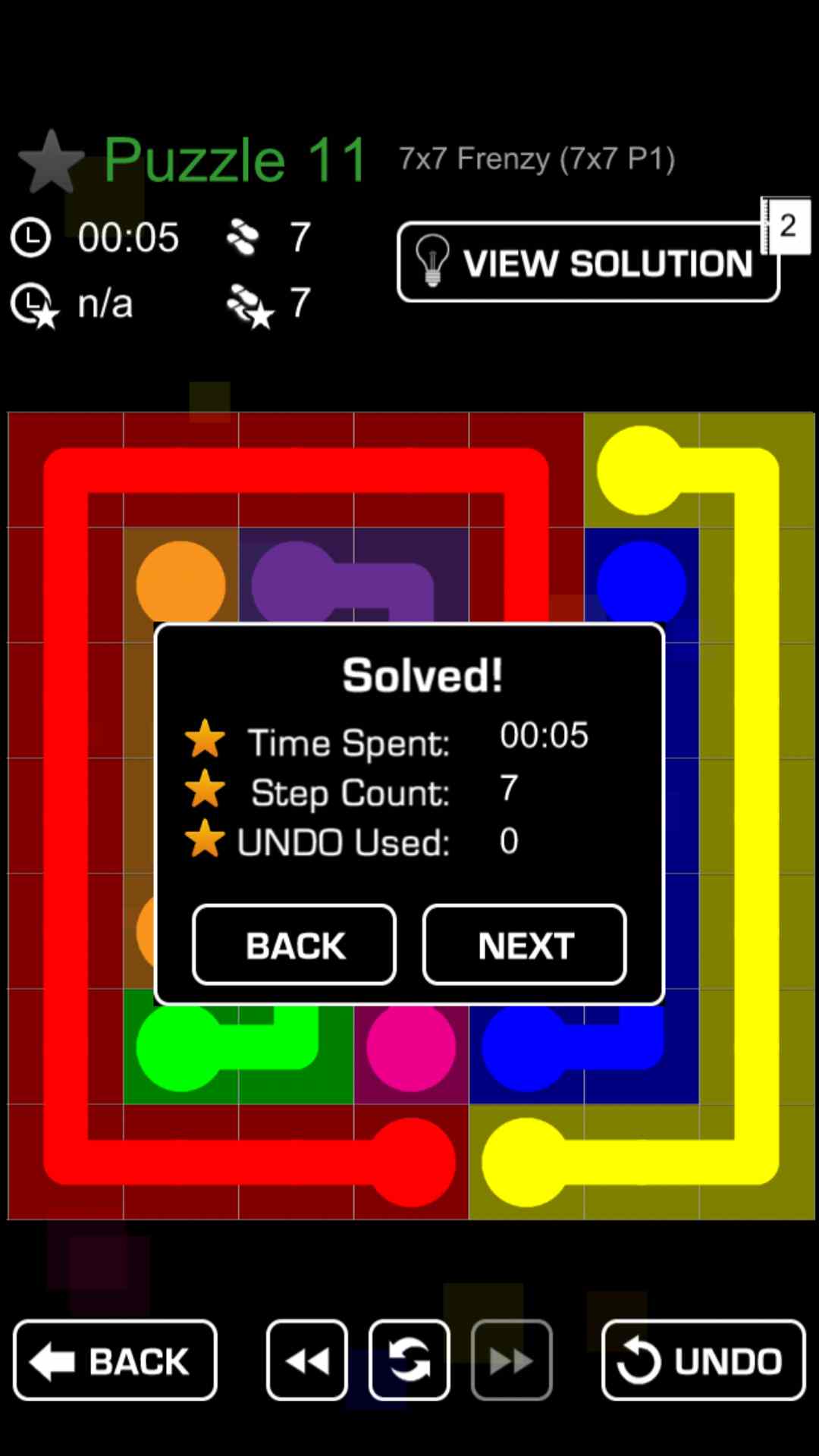Restart the puzzle with the refresh icon
819x1456 pixels.
409,1360
